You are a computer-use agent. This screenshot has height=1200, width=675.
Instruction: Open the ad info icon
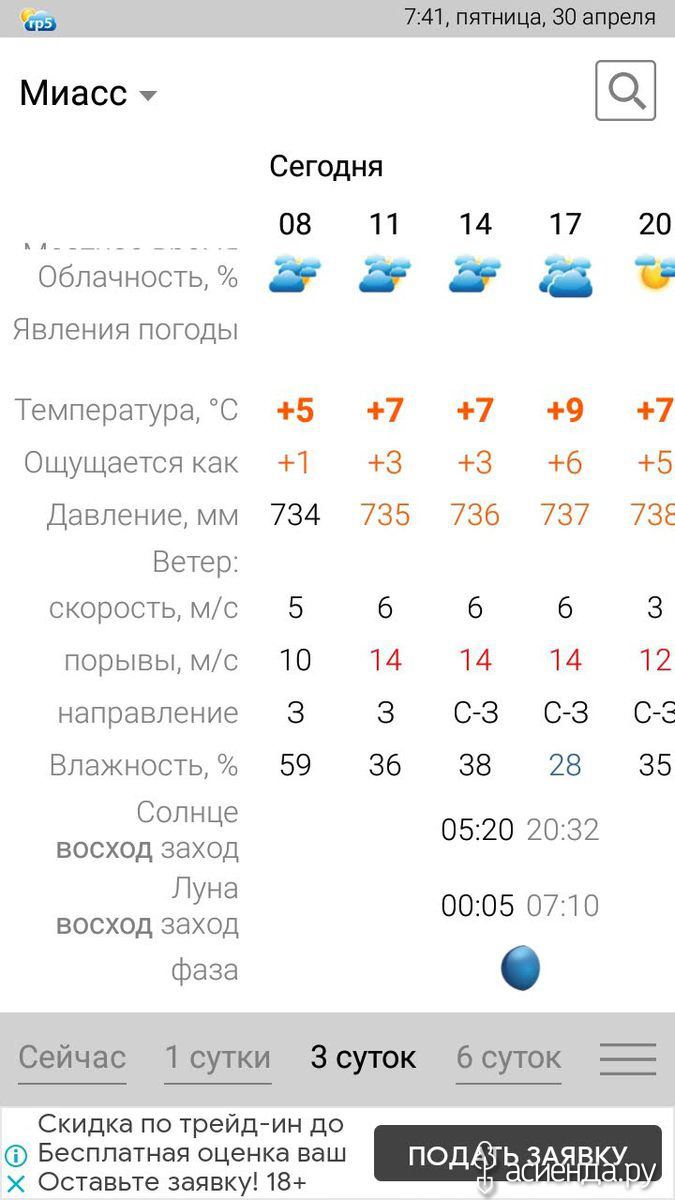(16, 1156)
